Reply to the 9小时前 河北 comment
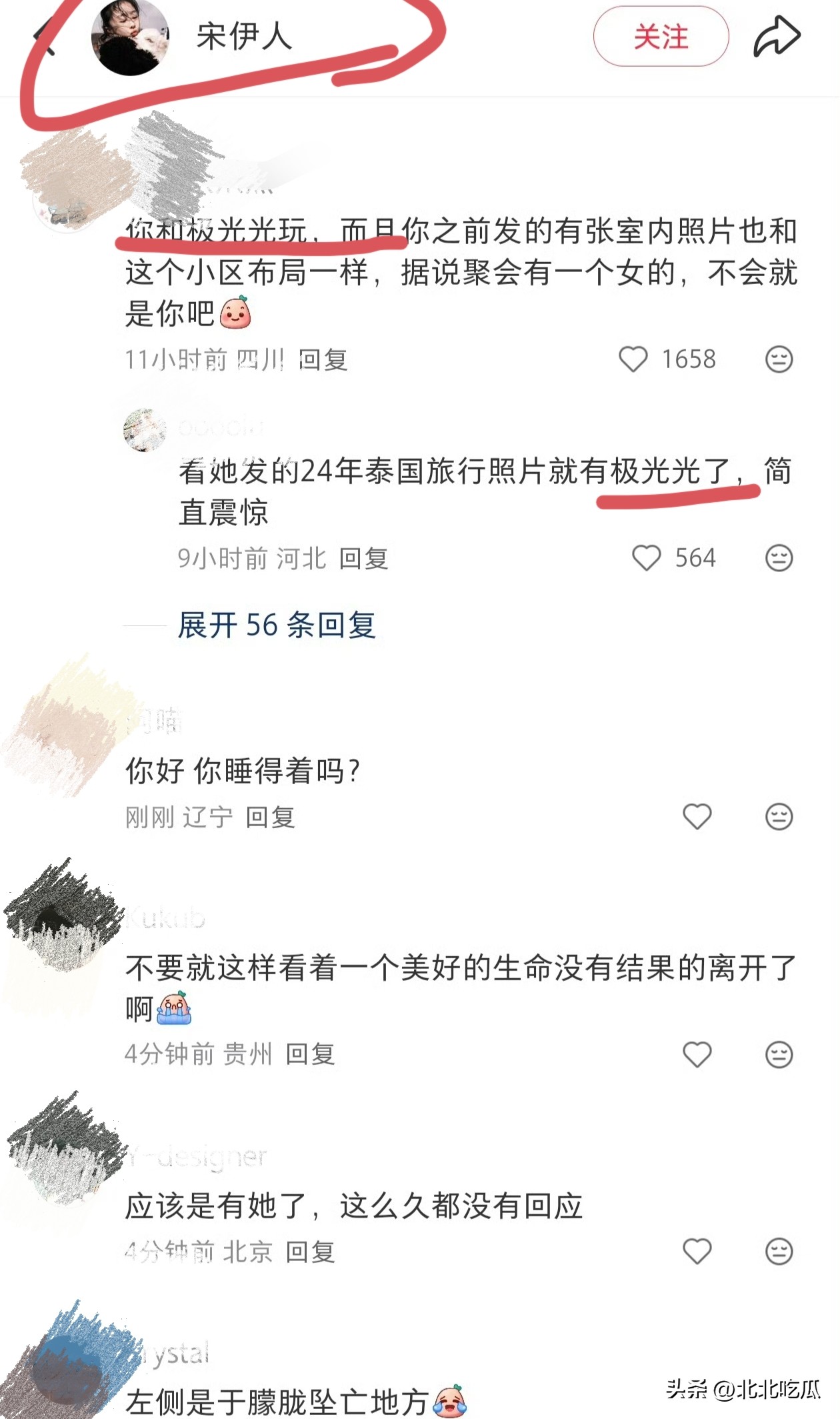Image resolution: width=840 pixels, height=1419 pixels. coord(364,559)
